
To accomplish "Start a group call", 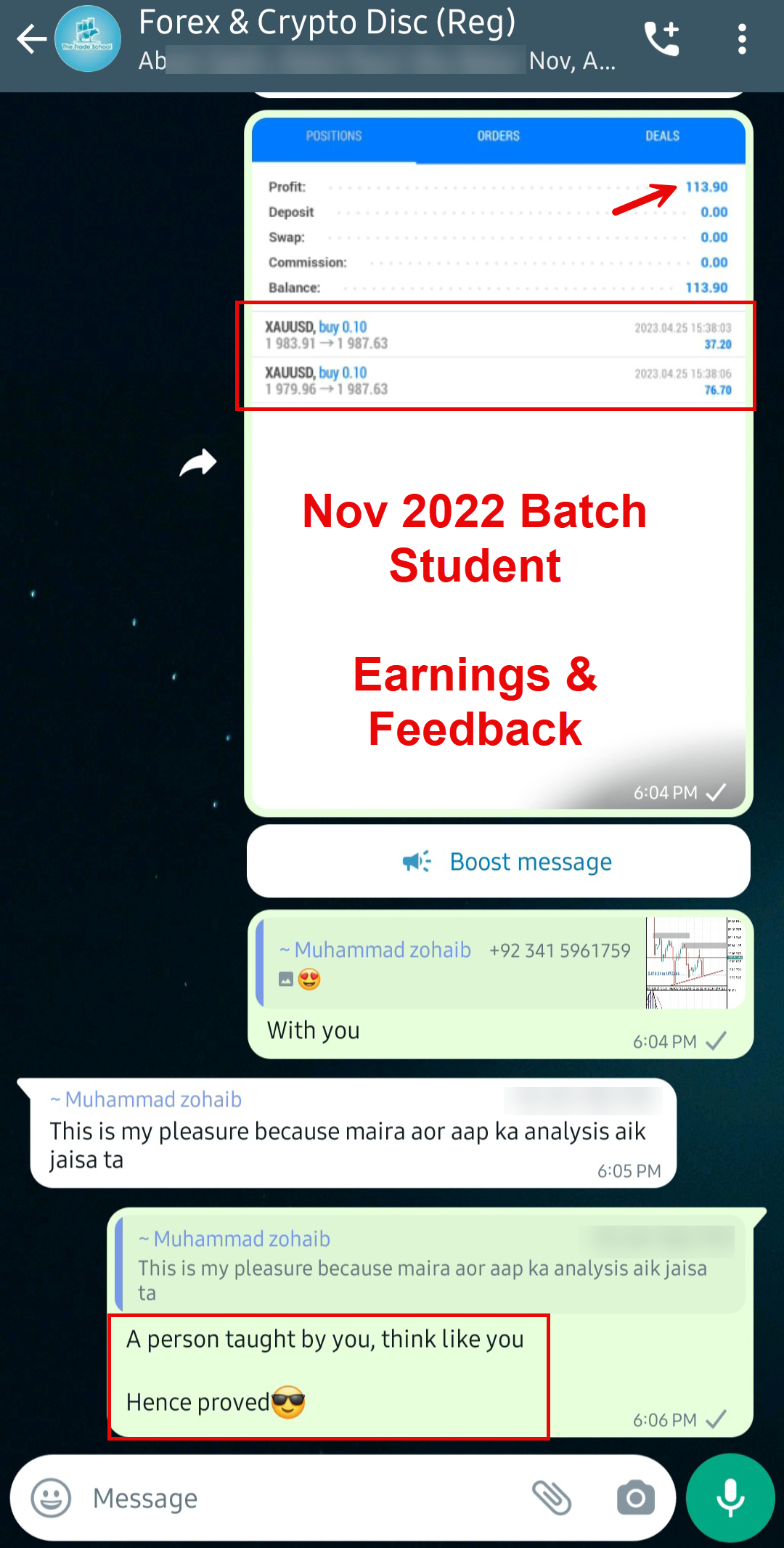I will coord(661,39).
